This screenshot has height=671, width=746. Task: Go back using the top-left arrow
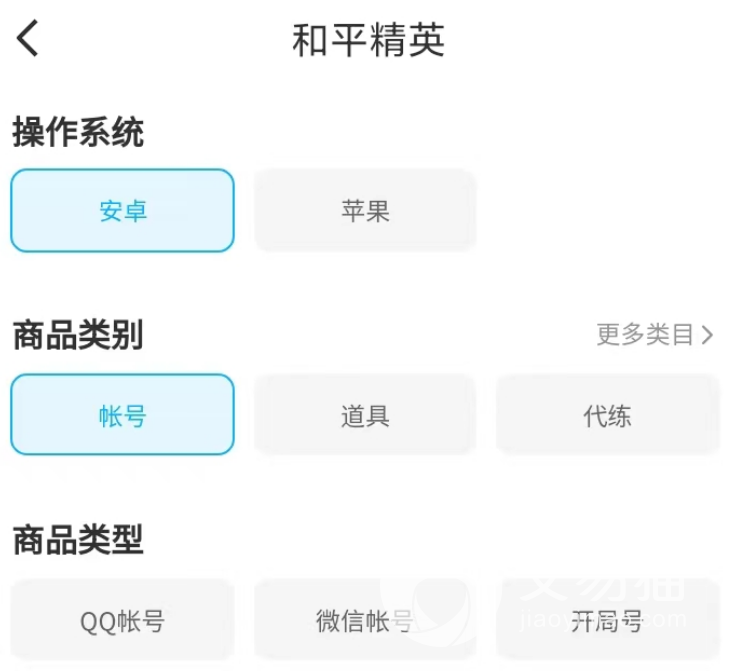pyautogui.click(x=27, y=38)
